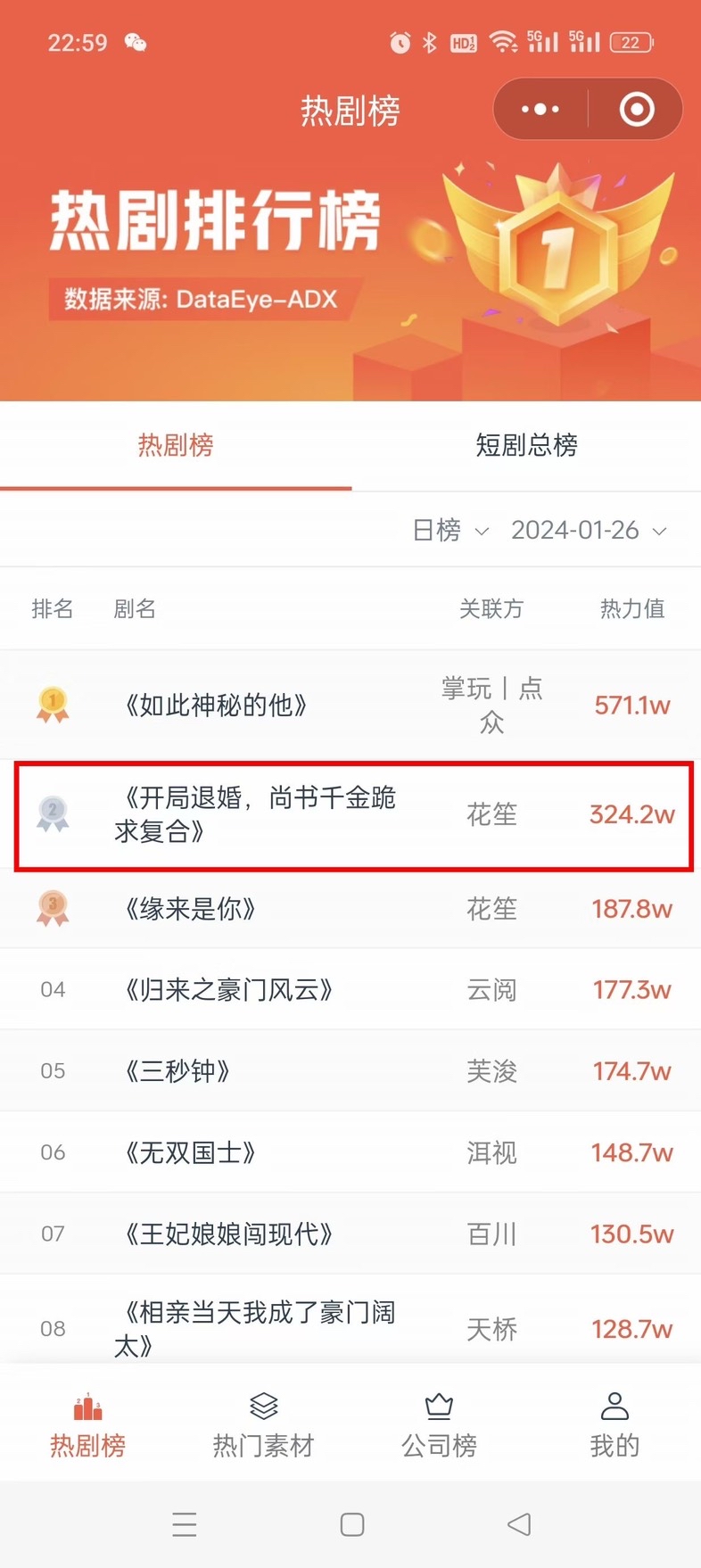This screenshot has height=1568, width=701.
Task: Switch to the 公司榜 bottom tab
Action: pyautogui.click(x=439, y=1425)
